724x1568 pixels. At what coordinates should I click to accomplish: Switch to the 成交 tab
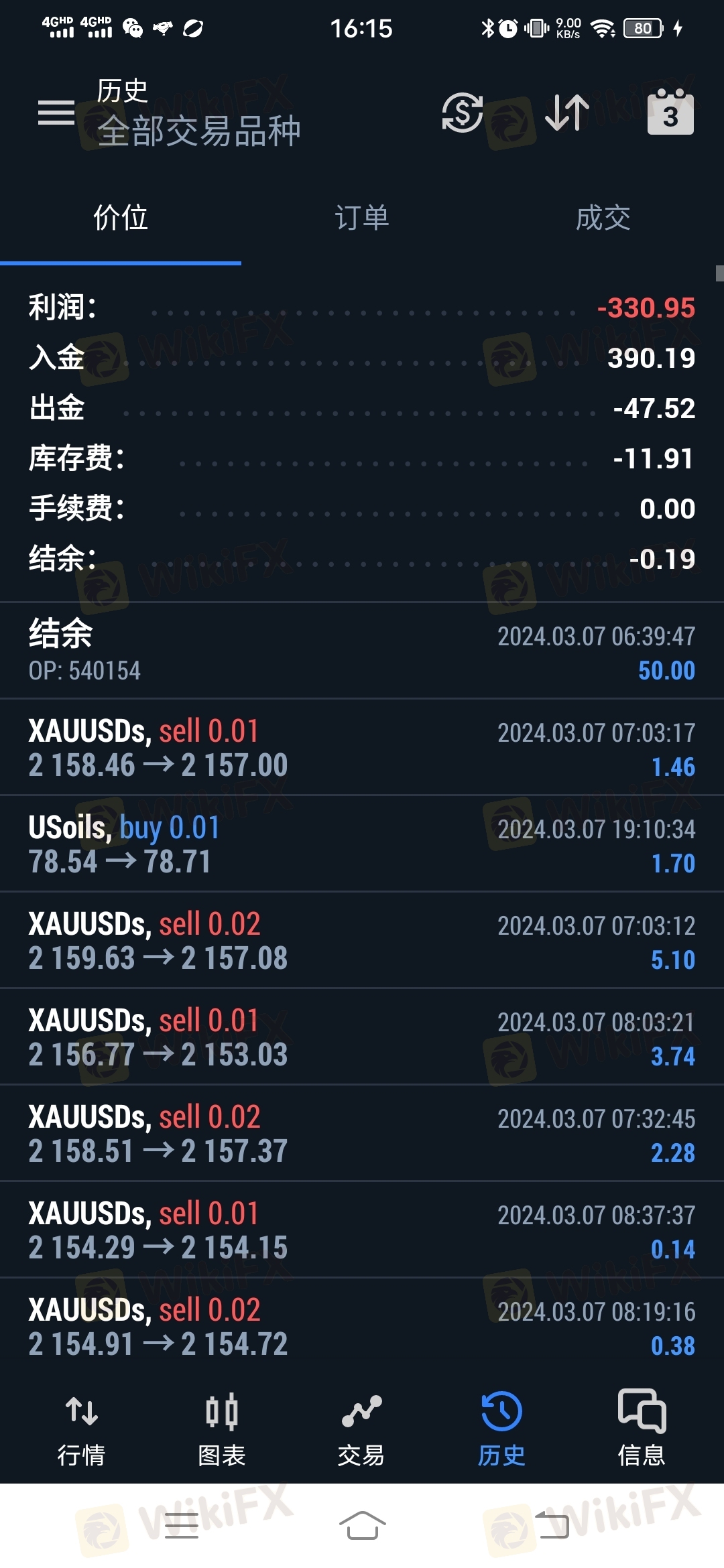point(603,218)
